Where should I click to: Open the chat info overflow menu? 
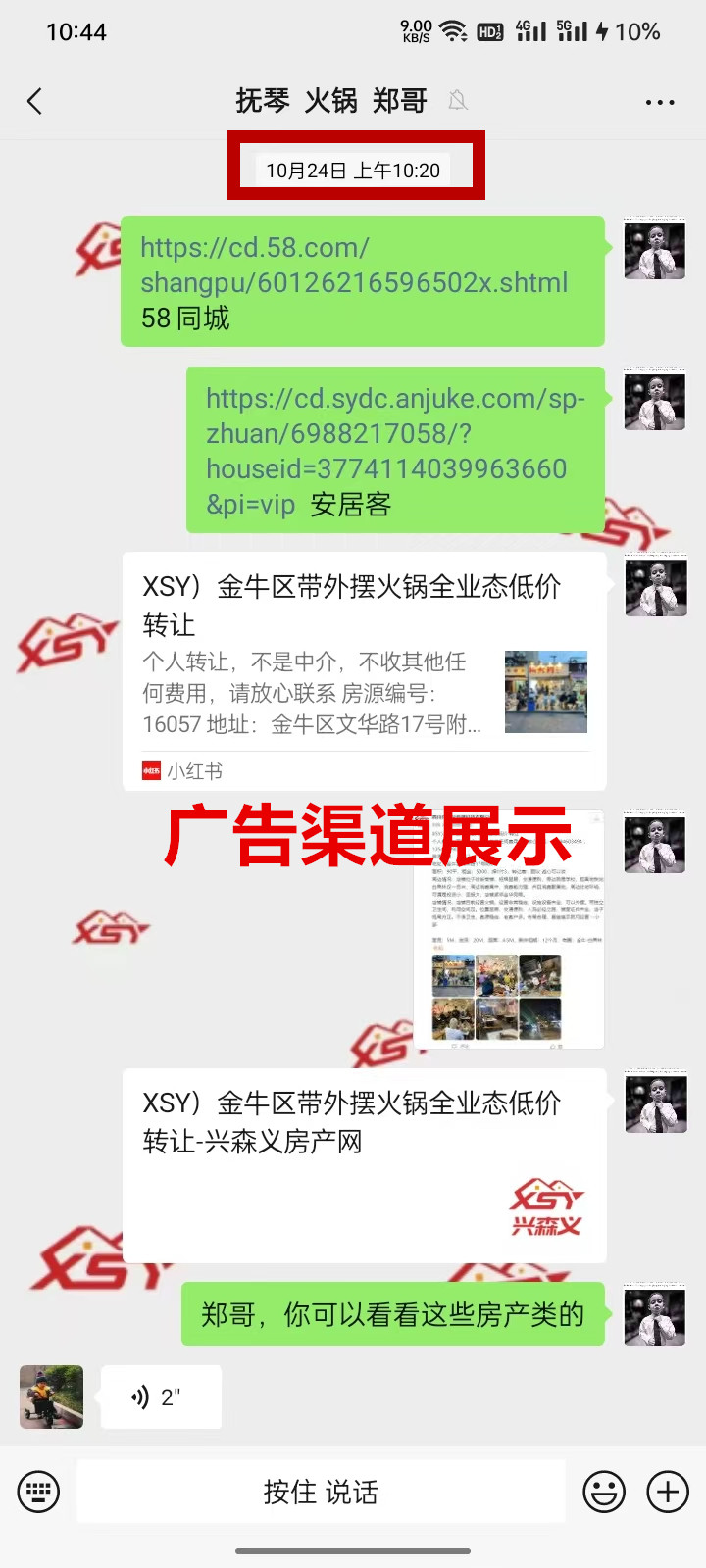[x=659, y=102]
